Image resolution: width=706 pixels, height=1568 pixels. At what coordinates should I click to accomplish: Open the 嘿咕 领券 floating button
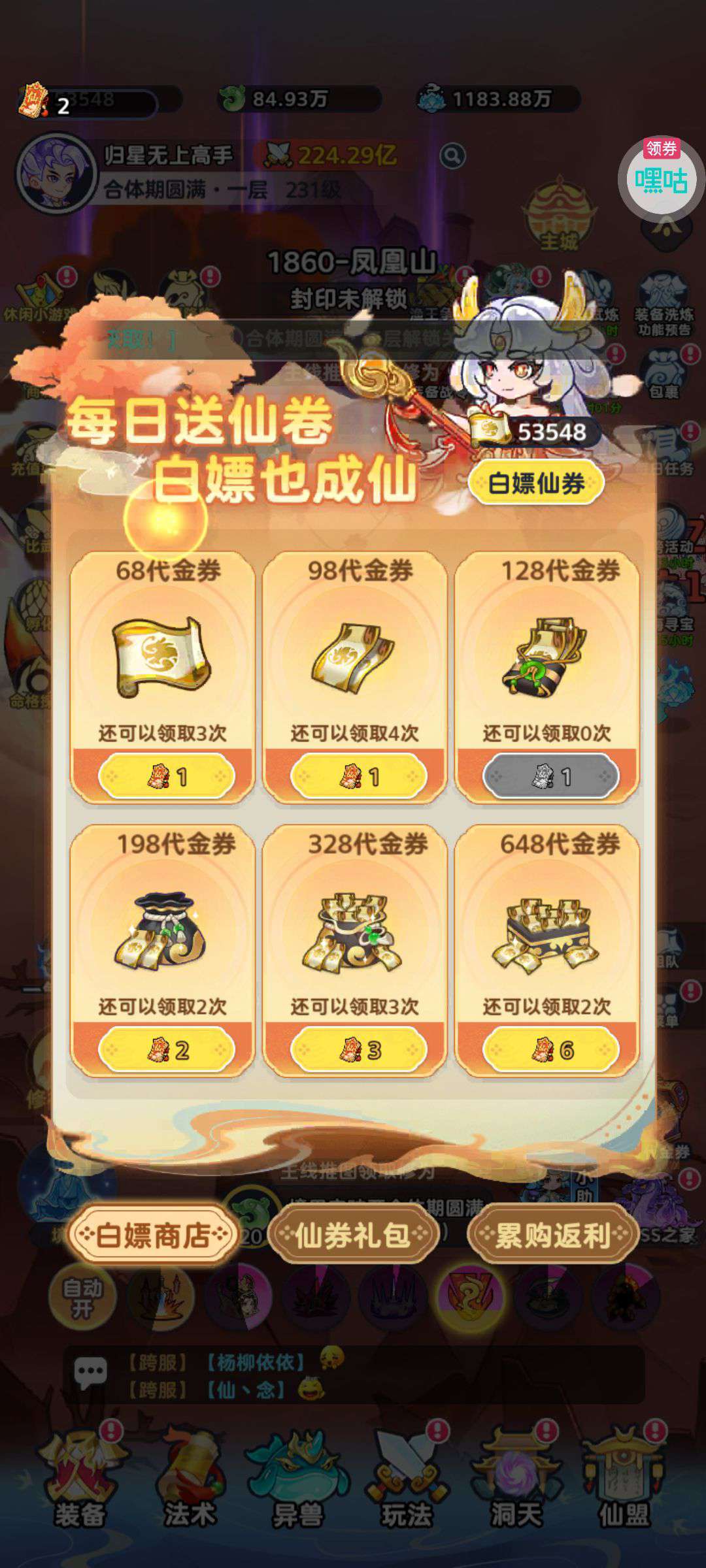[x=661, y=177]
